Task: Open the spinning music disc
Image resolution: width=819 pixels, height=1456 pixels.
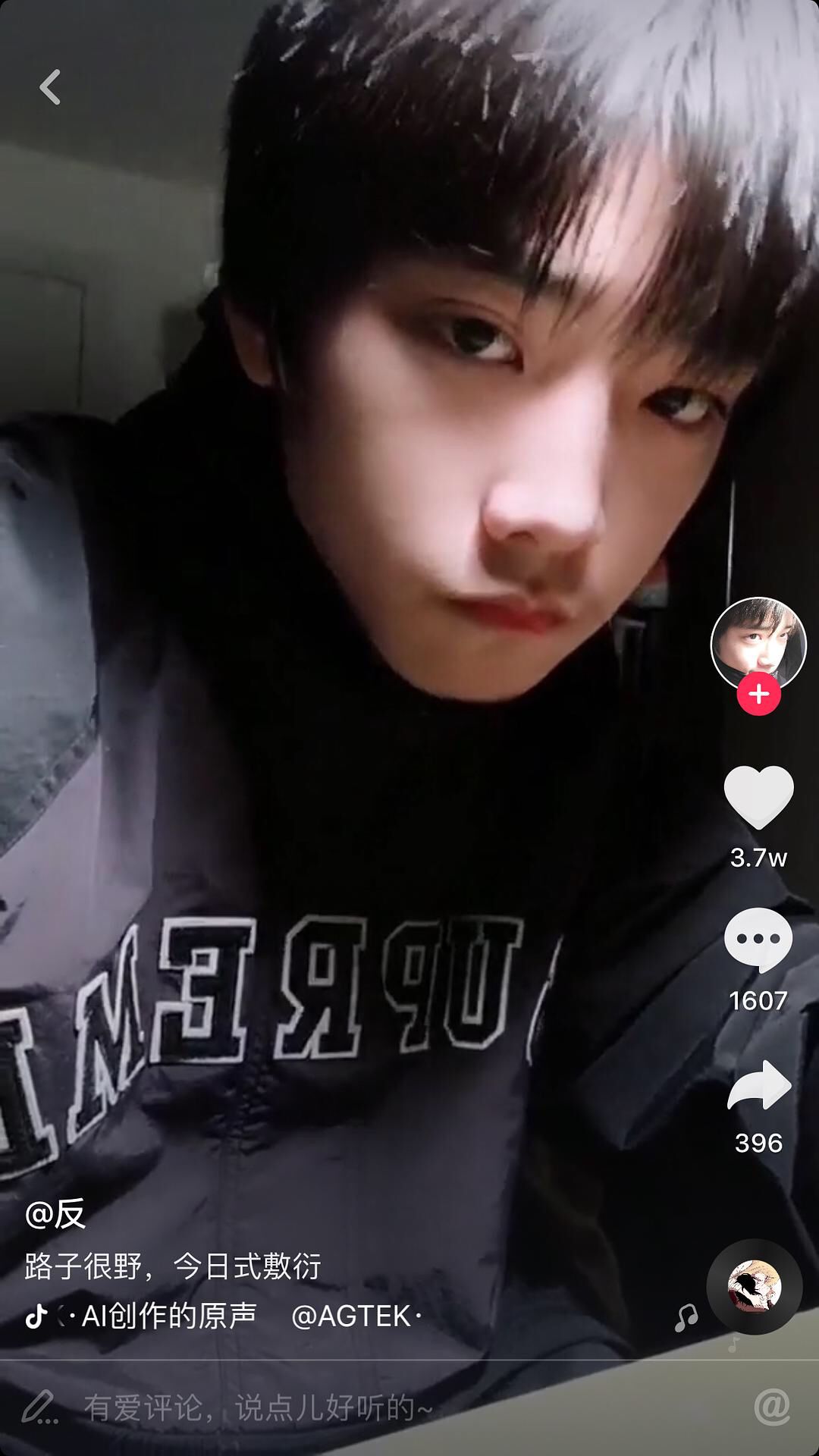Action: coord(755,1287)
